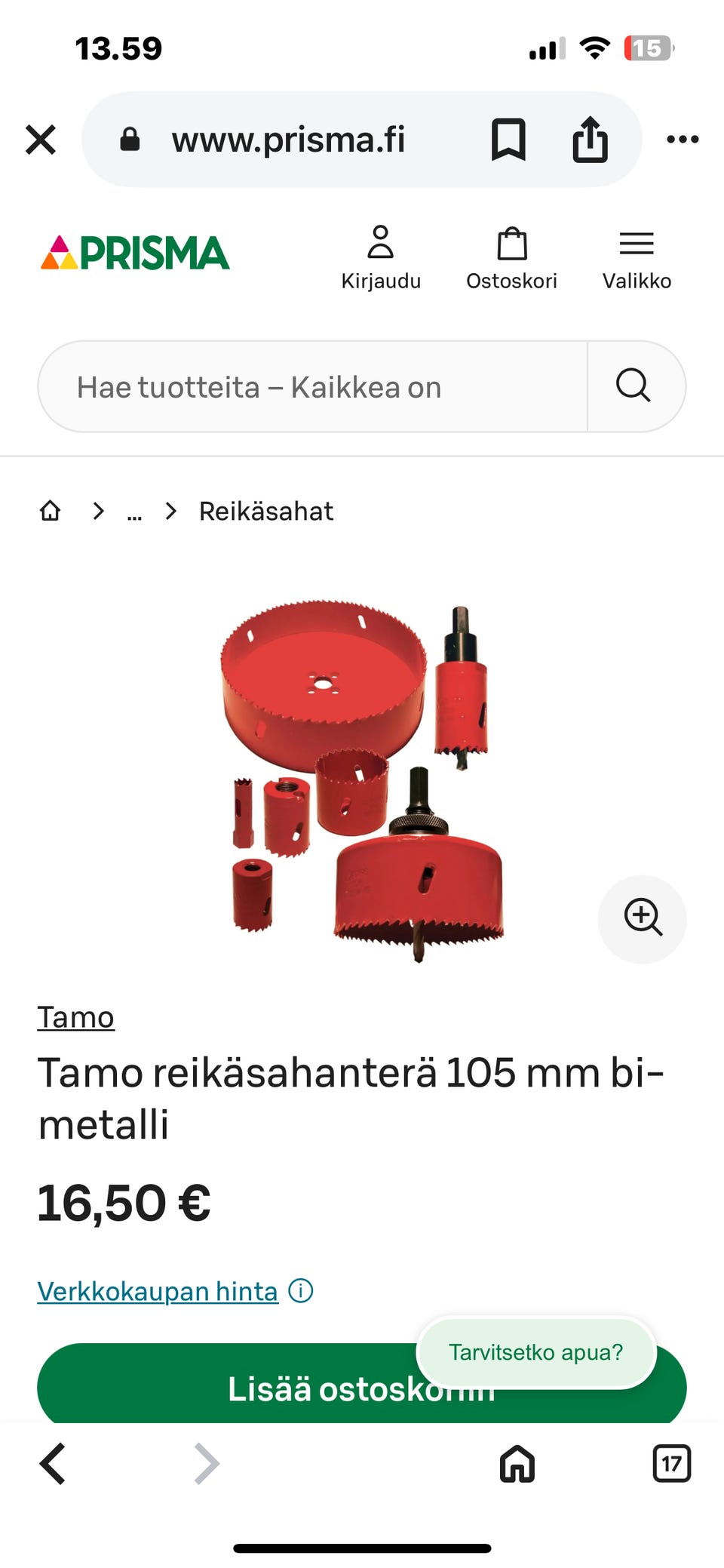The width and height of the screenshot is (724, 1568).
Task: Add product with Lisää ostoskoriin
Action: pyautogui.click(x=226, y=1387)
